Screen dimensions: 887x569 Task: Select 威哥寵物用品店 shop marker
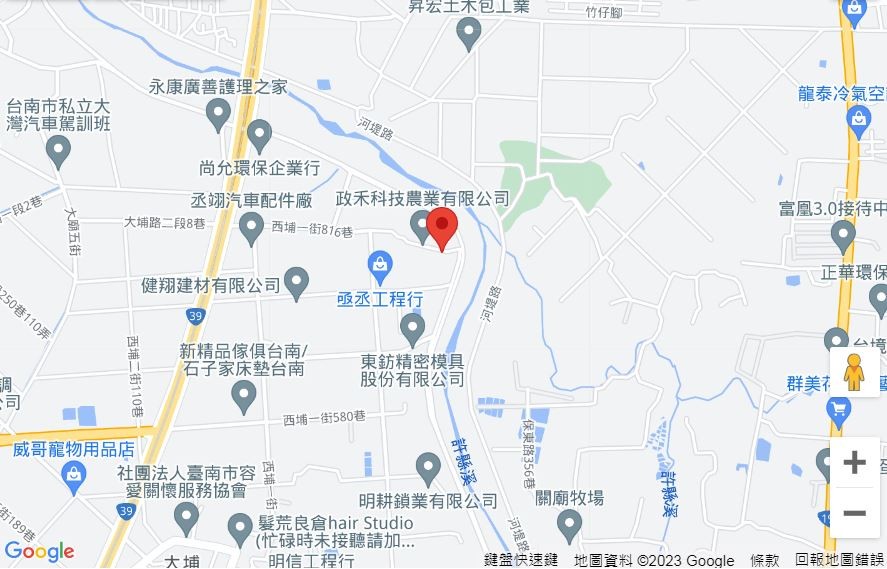pos(73,479)
